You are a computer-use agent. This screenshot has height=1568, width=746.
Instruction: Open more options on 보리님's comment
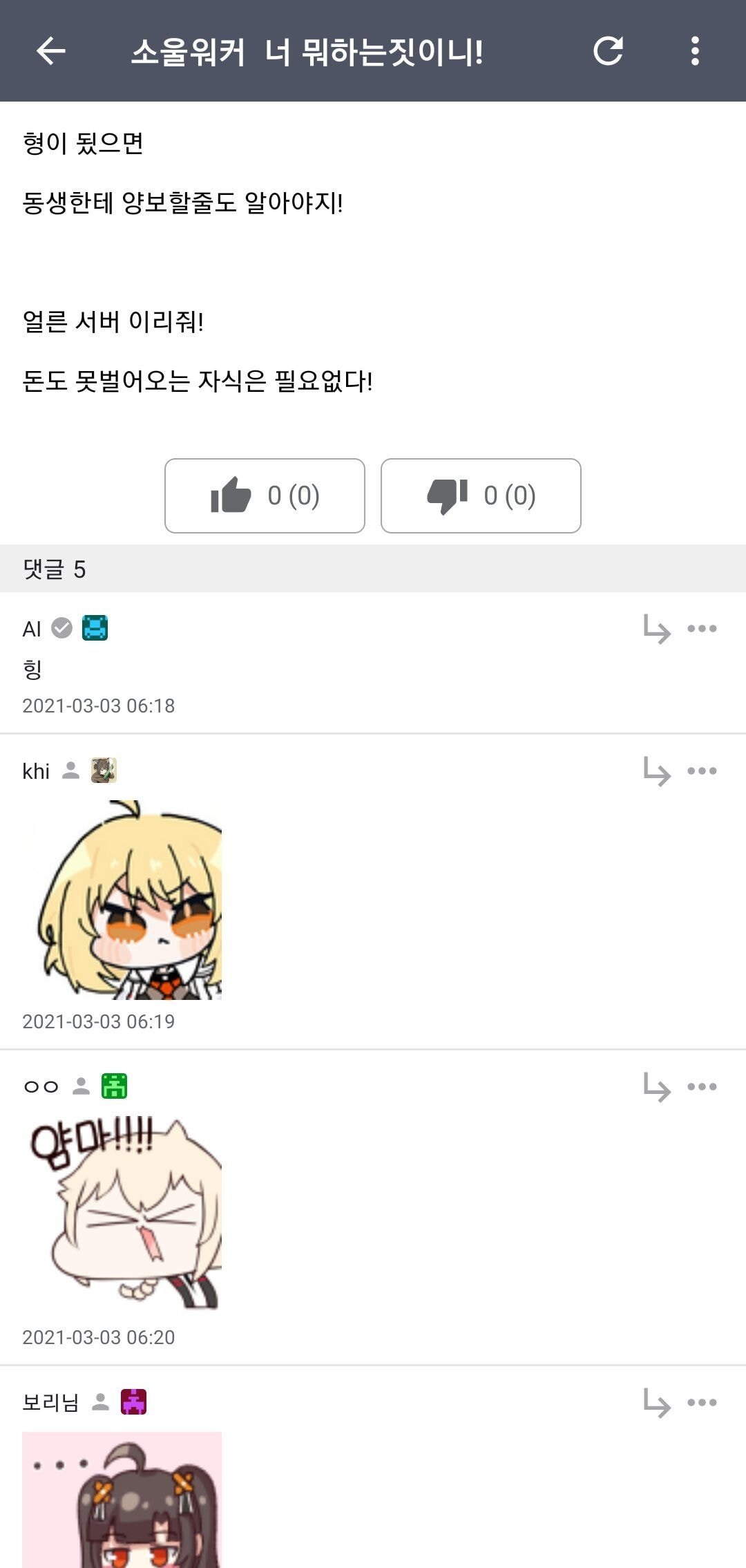click(x=702, y=1403)
